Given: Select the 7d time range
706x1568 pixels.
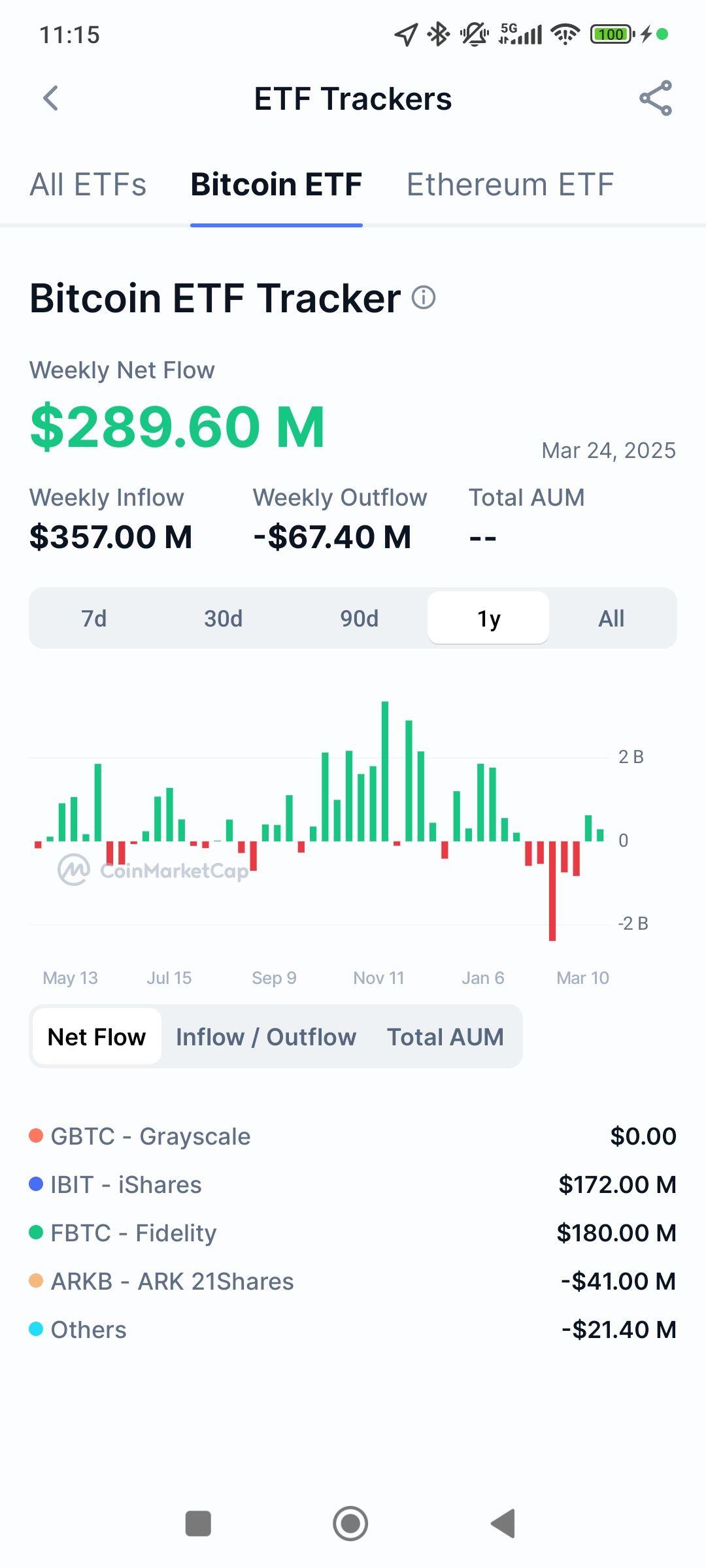Looking at the screenshot, I should [x=94, y=618].
